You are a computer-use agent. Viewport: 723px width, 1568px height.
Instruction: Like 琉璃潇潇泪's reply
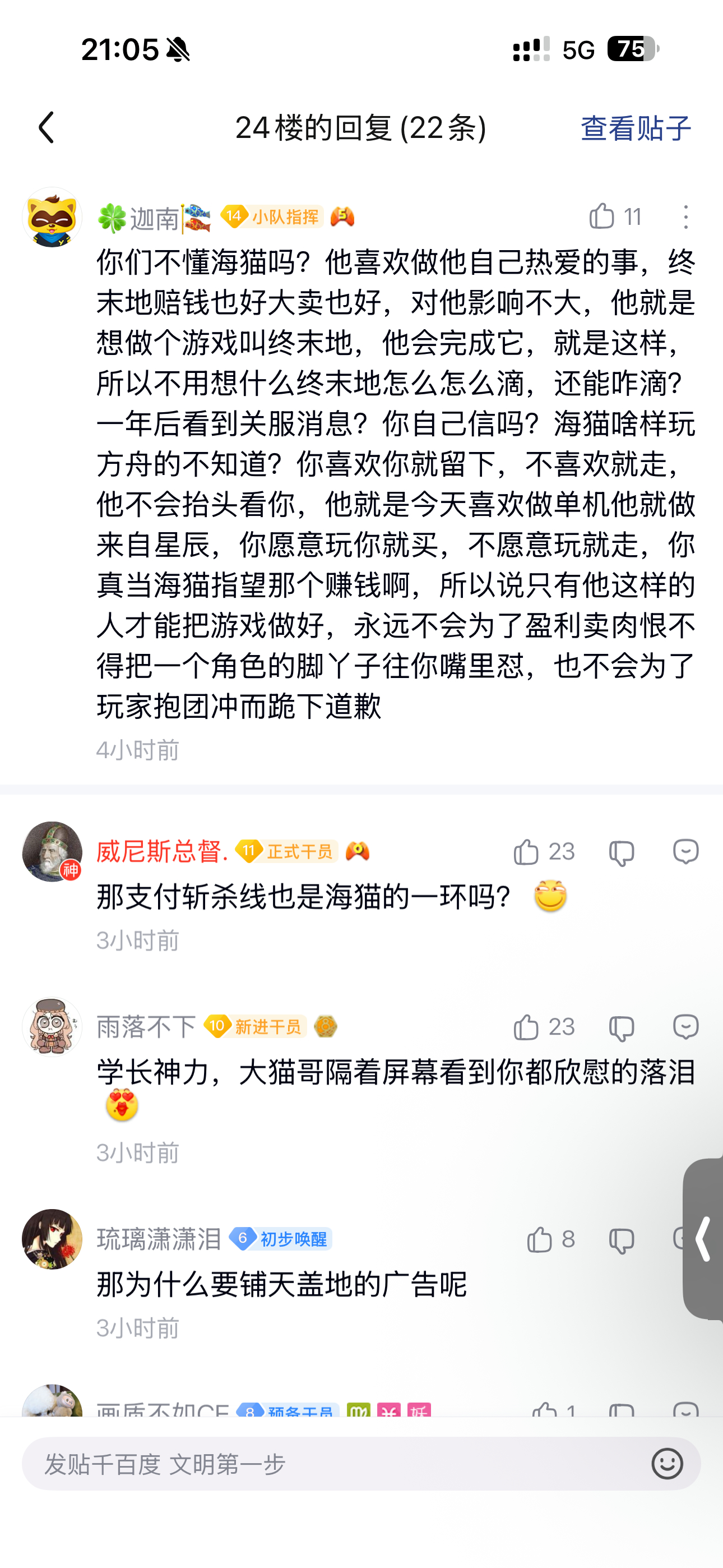click(540, 1239)
